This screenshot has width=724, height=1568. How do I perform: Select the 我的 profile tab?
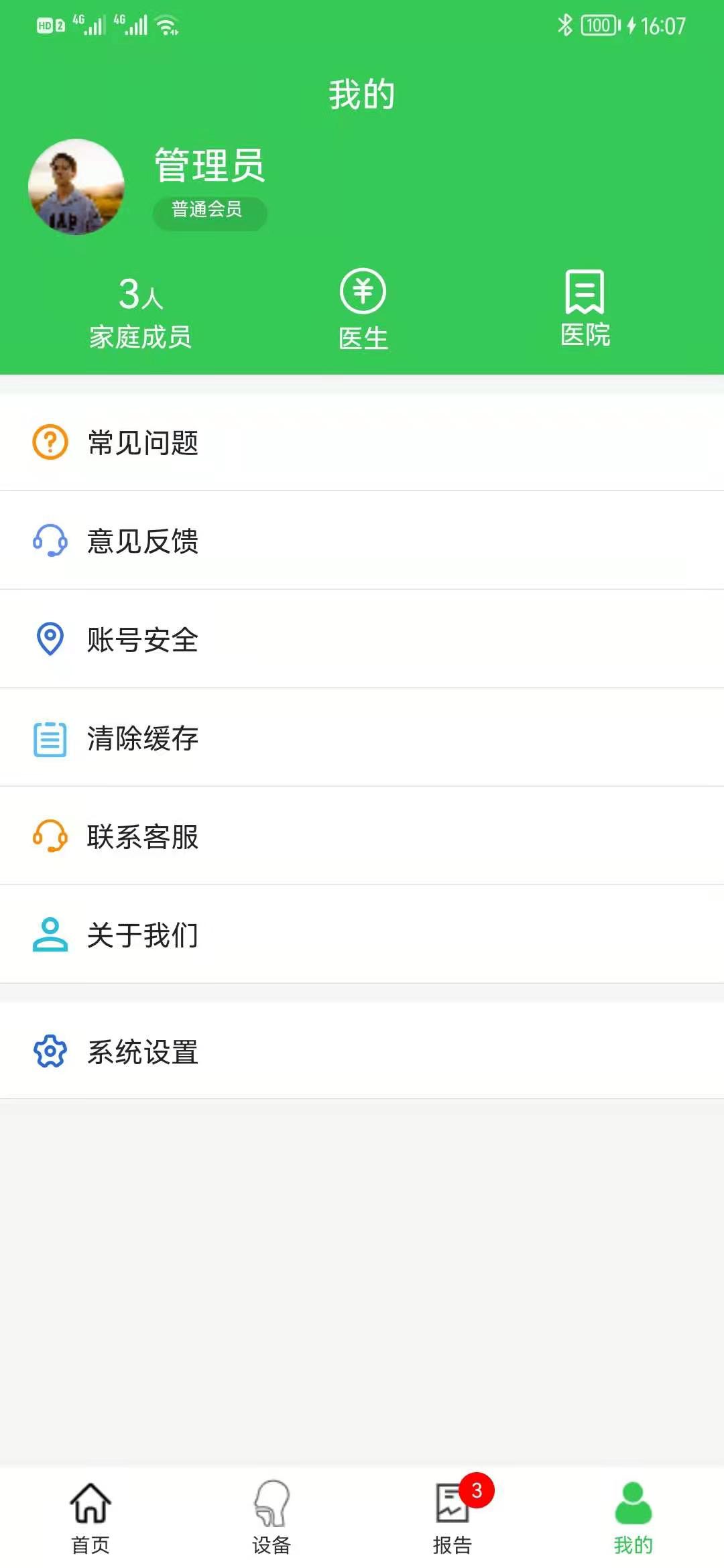633,1517
